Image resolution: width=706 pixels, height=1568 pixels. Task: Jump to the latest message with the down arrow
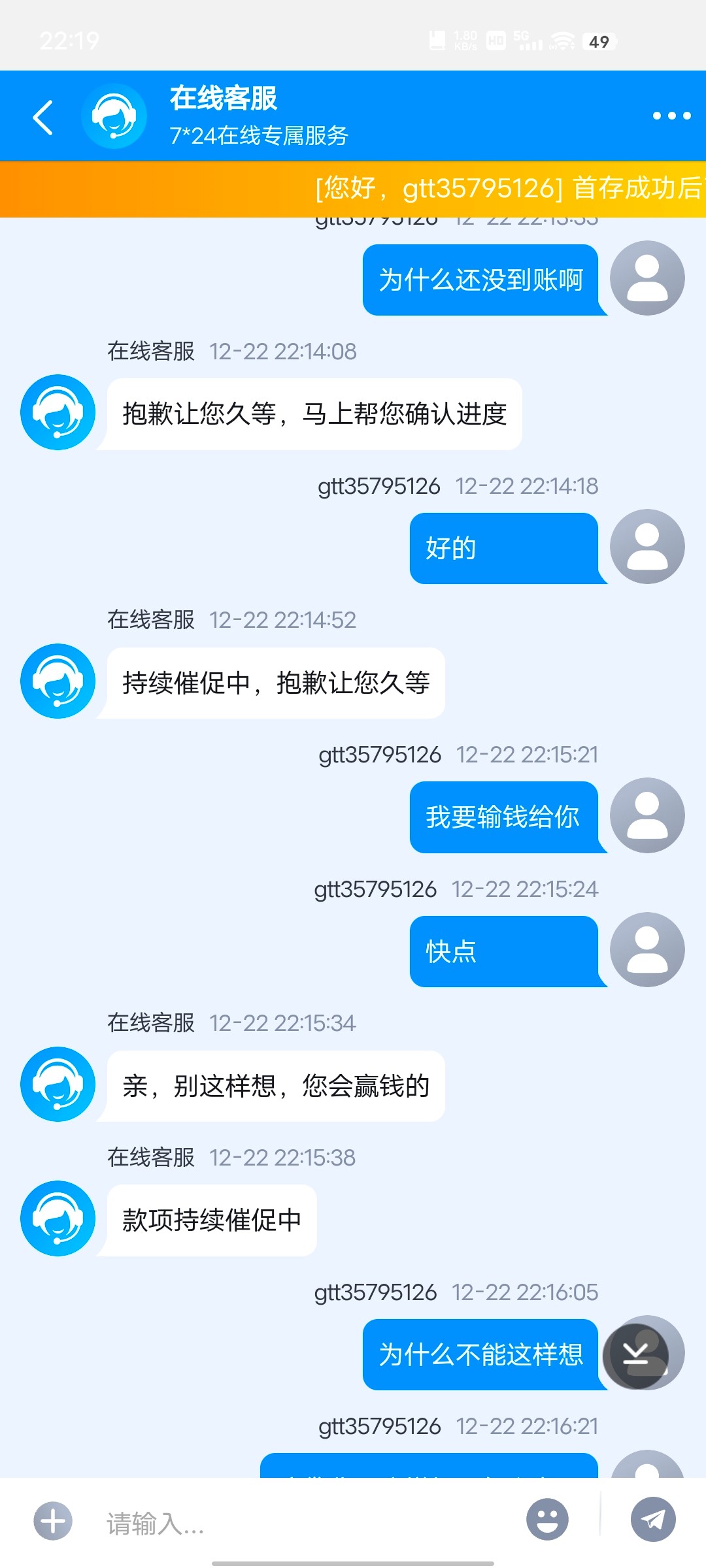(x=635, y=1355)
